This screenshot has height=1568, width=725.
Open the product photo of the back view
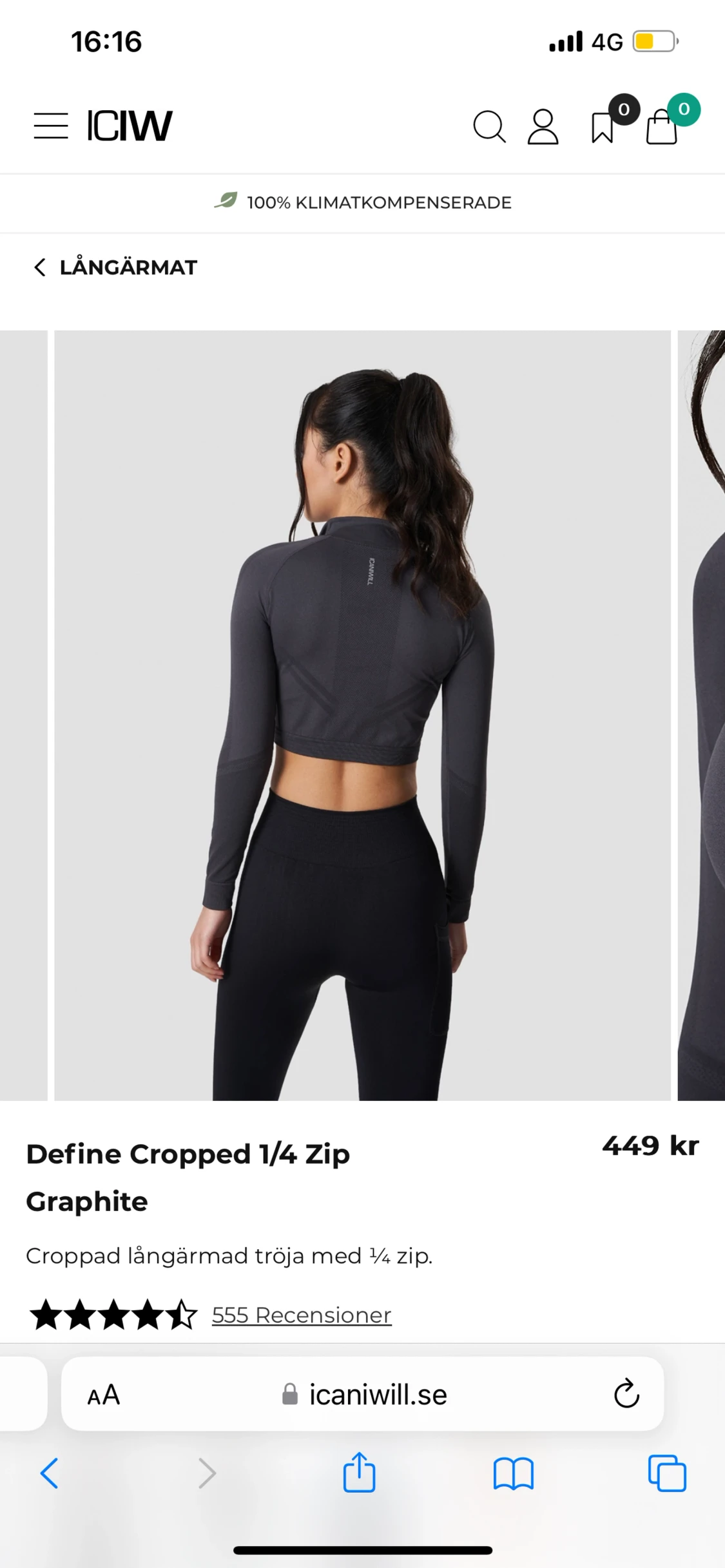[362, 715]
